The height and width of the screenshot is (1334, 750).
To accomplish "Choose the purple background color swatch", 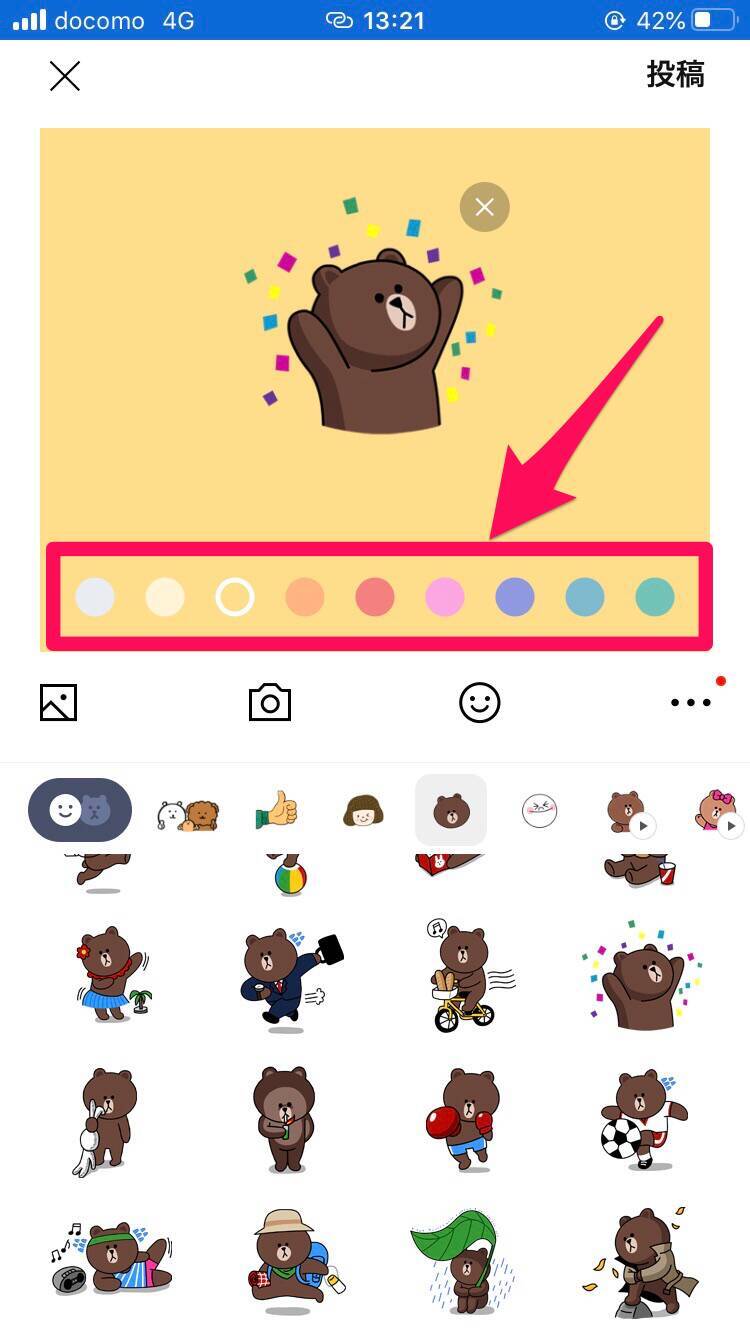I will coord(515,598).
